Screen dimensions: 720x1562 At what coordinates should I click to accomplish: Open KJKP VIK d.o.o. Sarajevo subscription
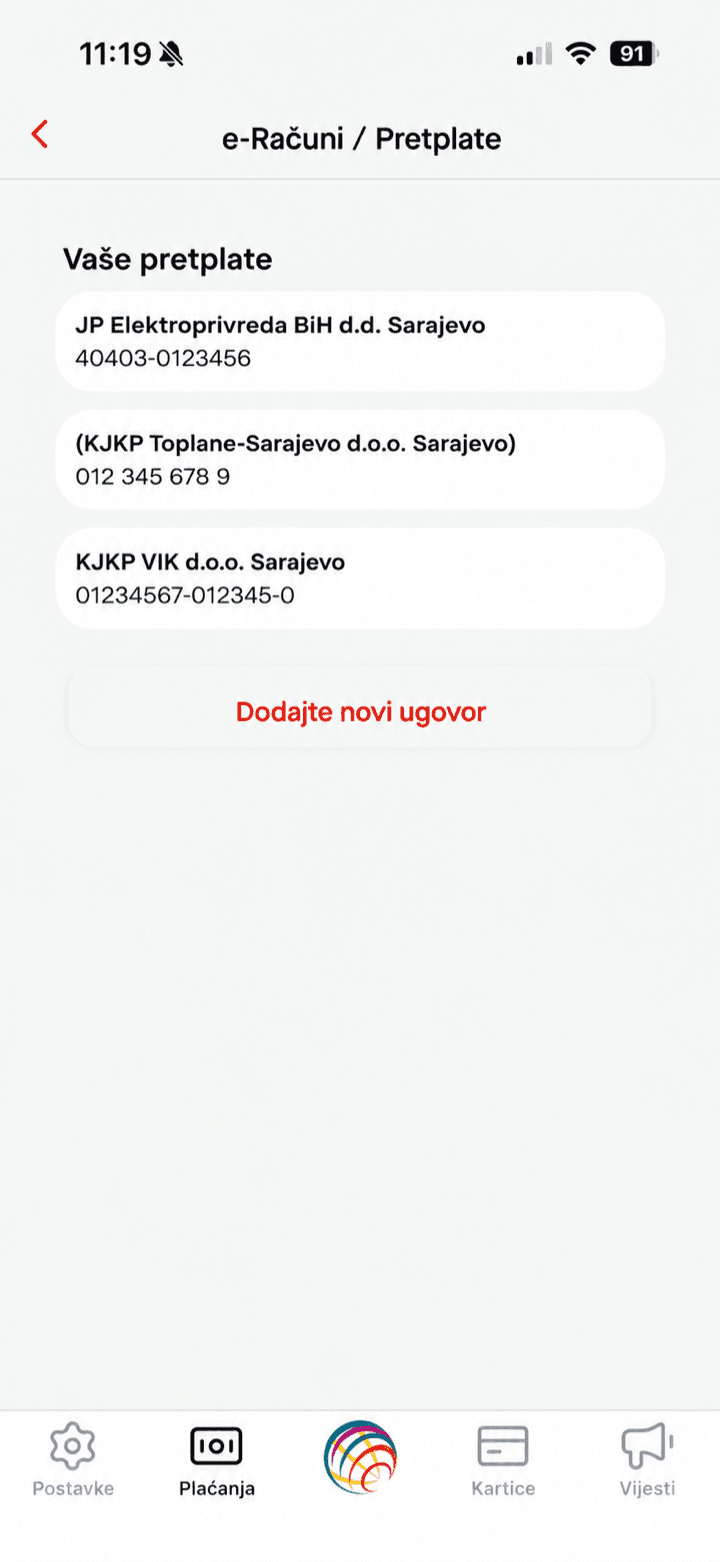click(x=360, y=578)
